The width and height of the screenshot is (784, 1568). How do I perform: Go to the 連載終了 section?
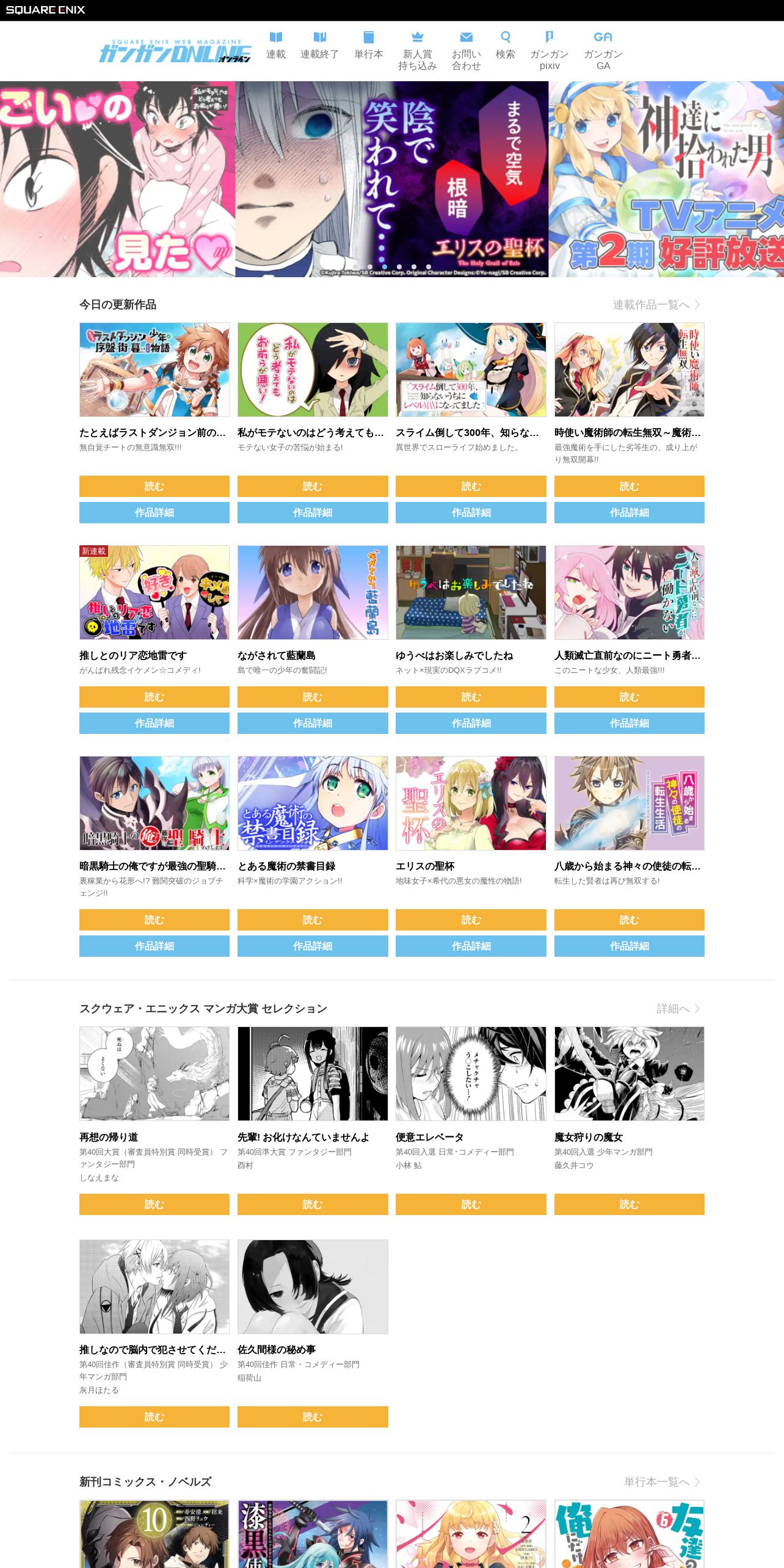pyautogui.click(x=319, y=46)
